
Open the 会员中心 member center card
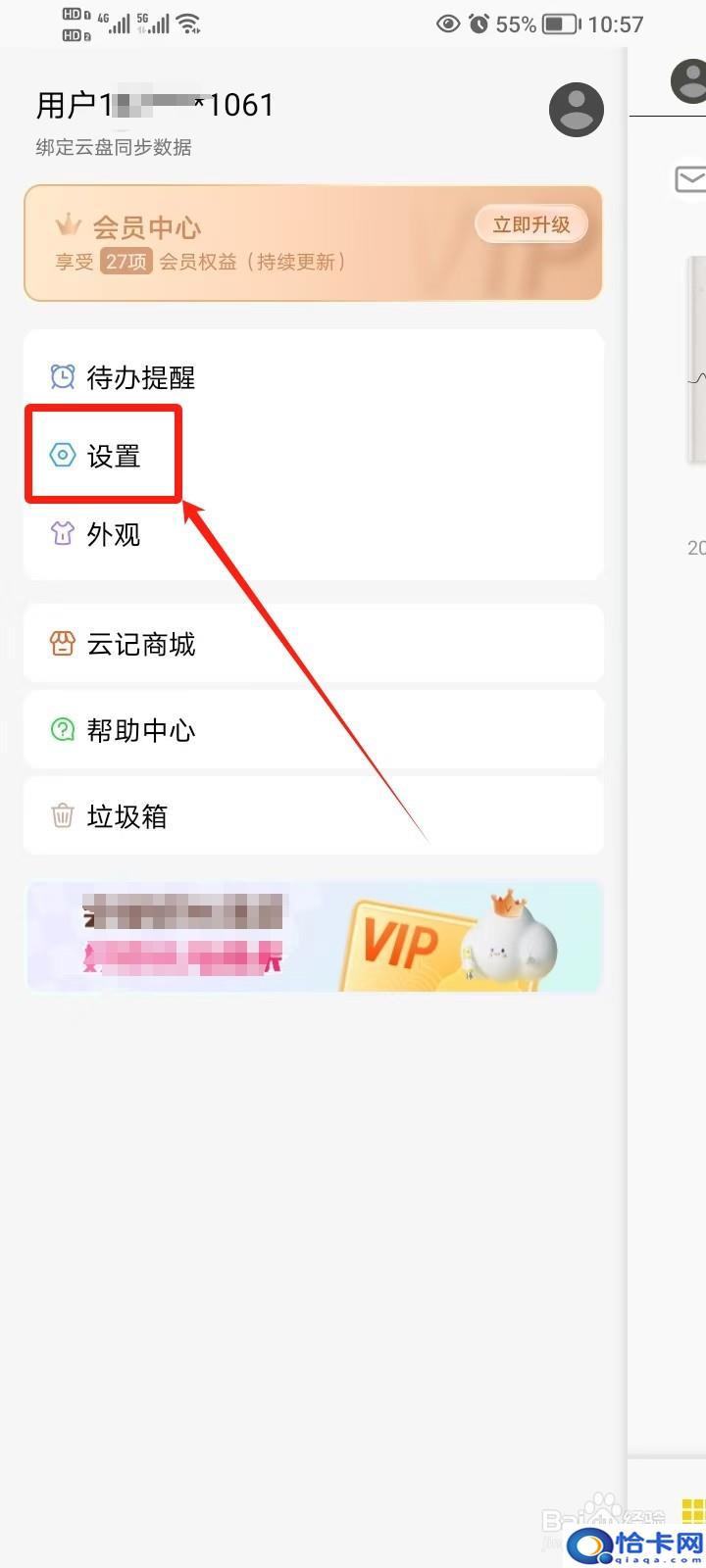[313, 243]
